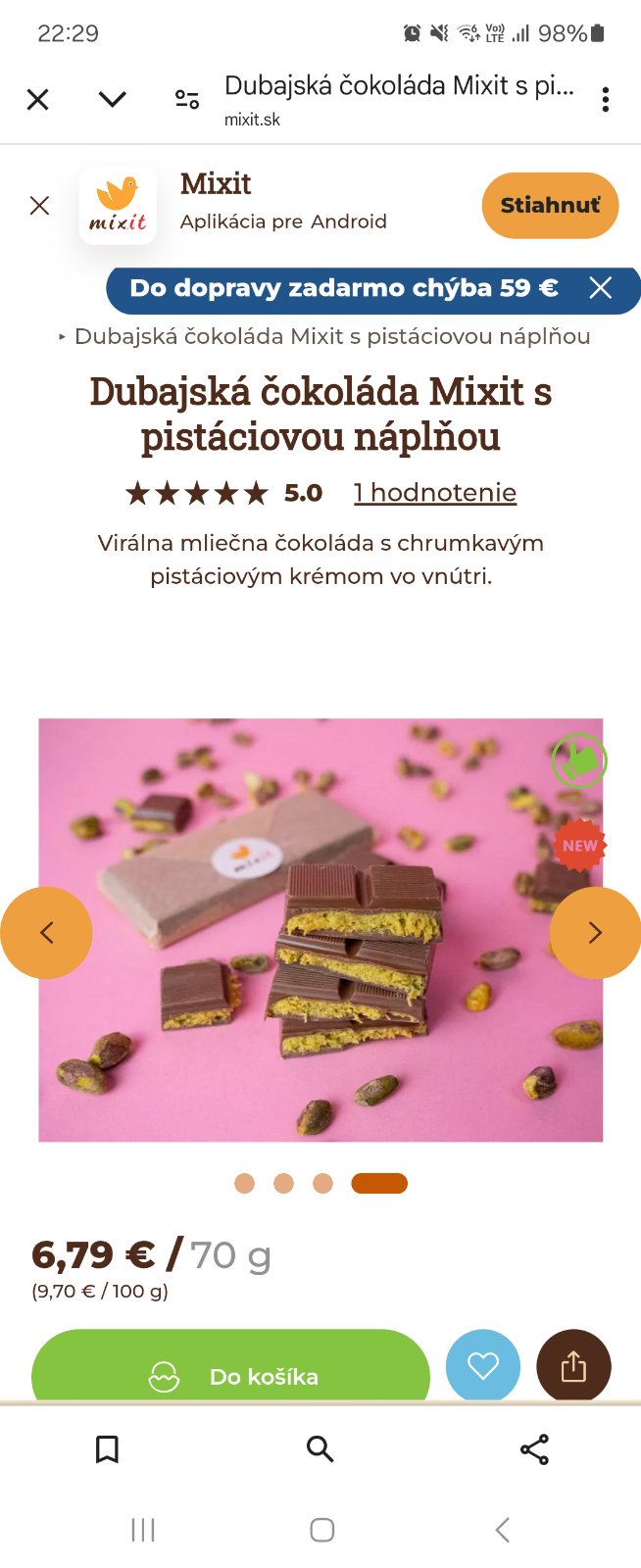This screenshot has height=1568, width=641.
Task: Jump to the first photo dot
Action: pos(245,1184)
